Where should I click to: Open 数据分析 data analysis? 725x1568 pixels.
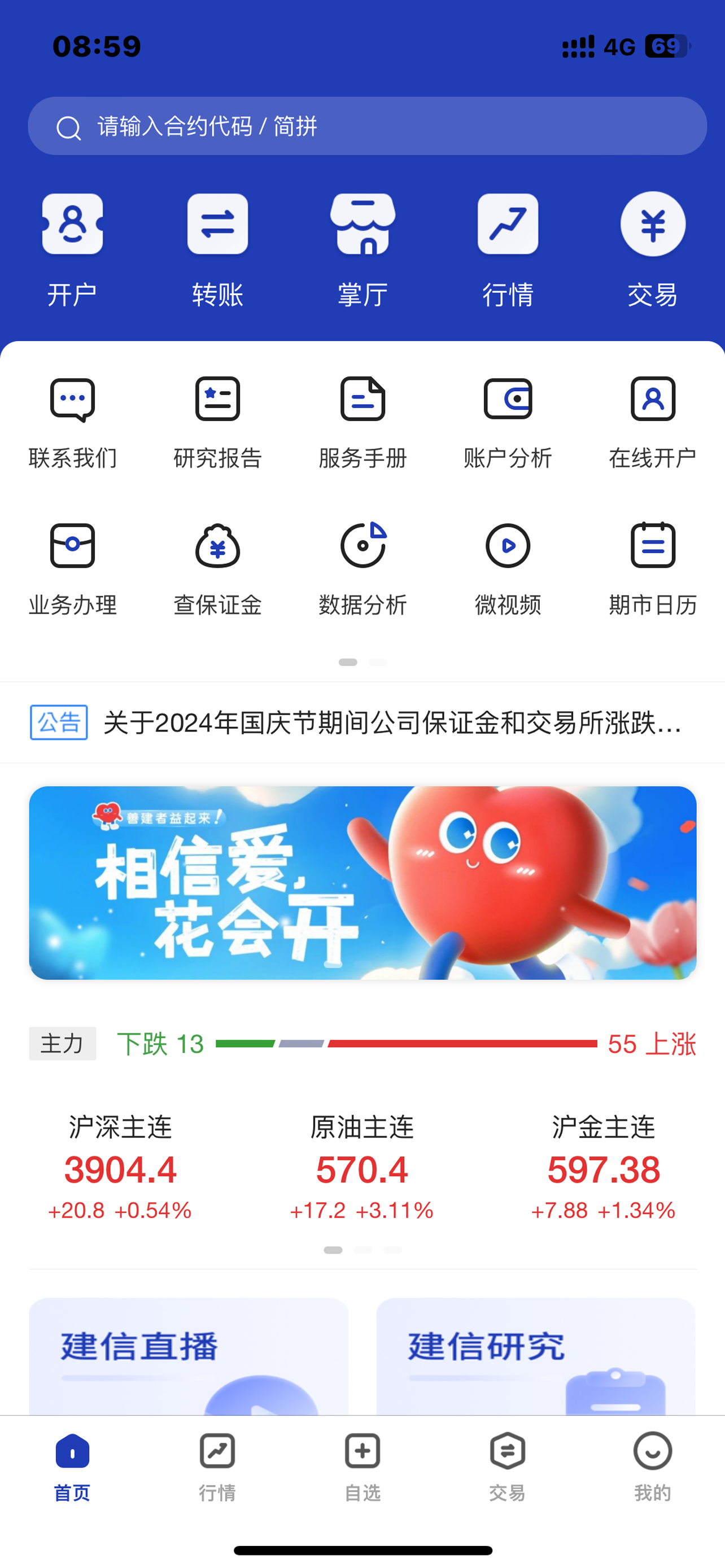pyautogui.click(x=363, y=569)
